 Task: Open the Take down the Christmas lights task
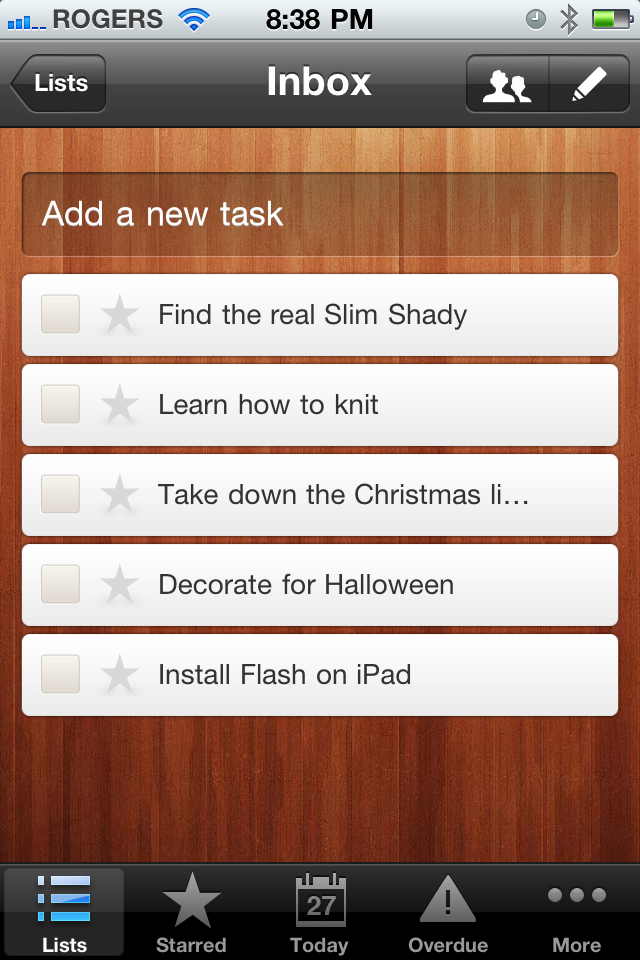[320, 495]
